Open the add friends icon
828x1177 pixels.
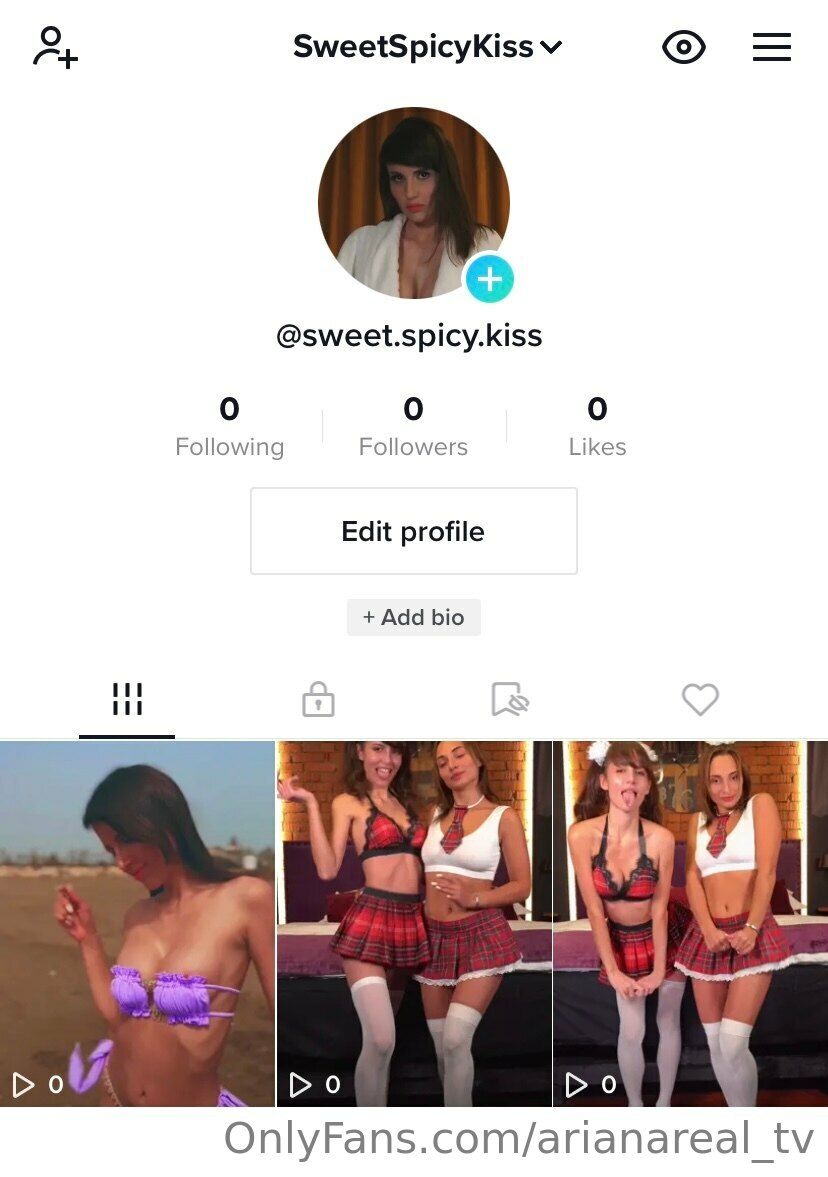point(55,47)
